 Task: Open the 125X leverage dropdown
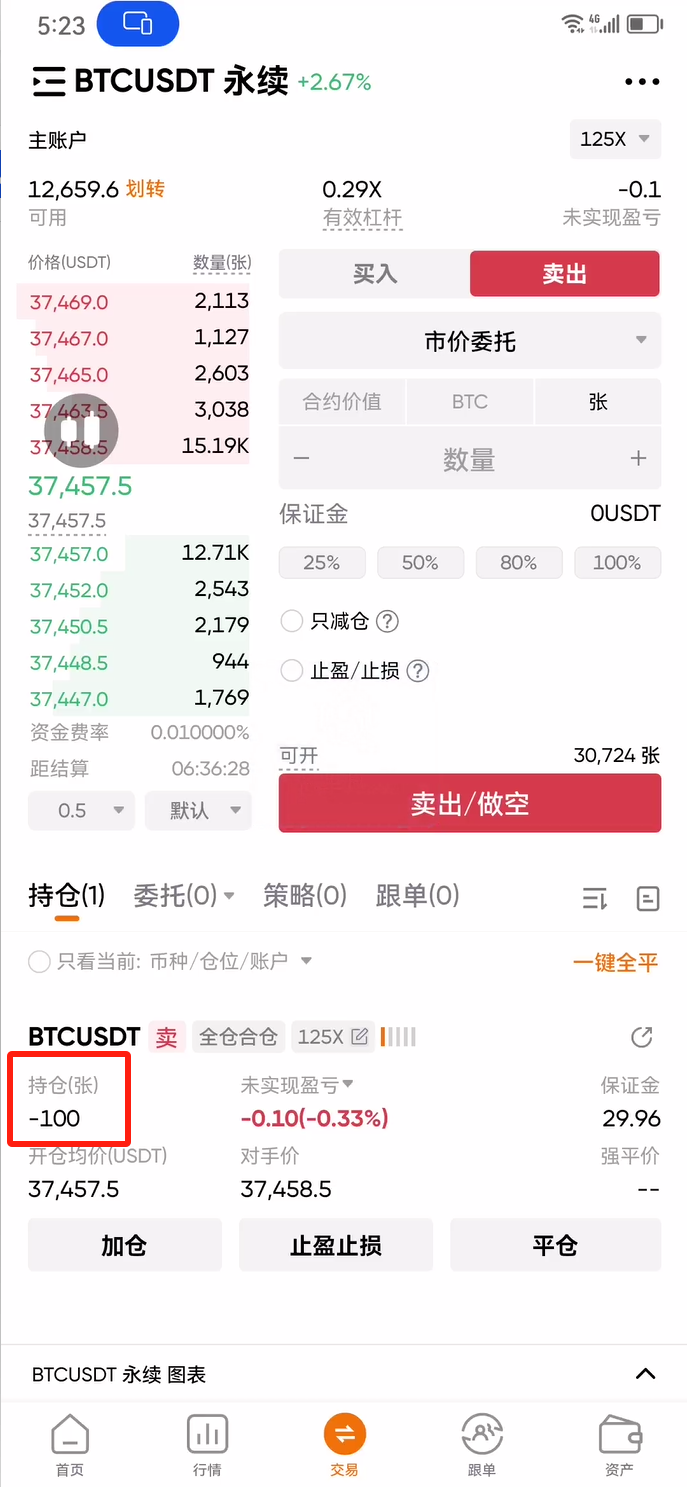(615, 139)
